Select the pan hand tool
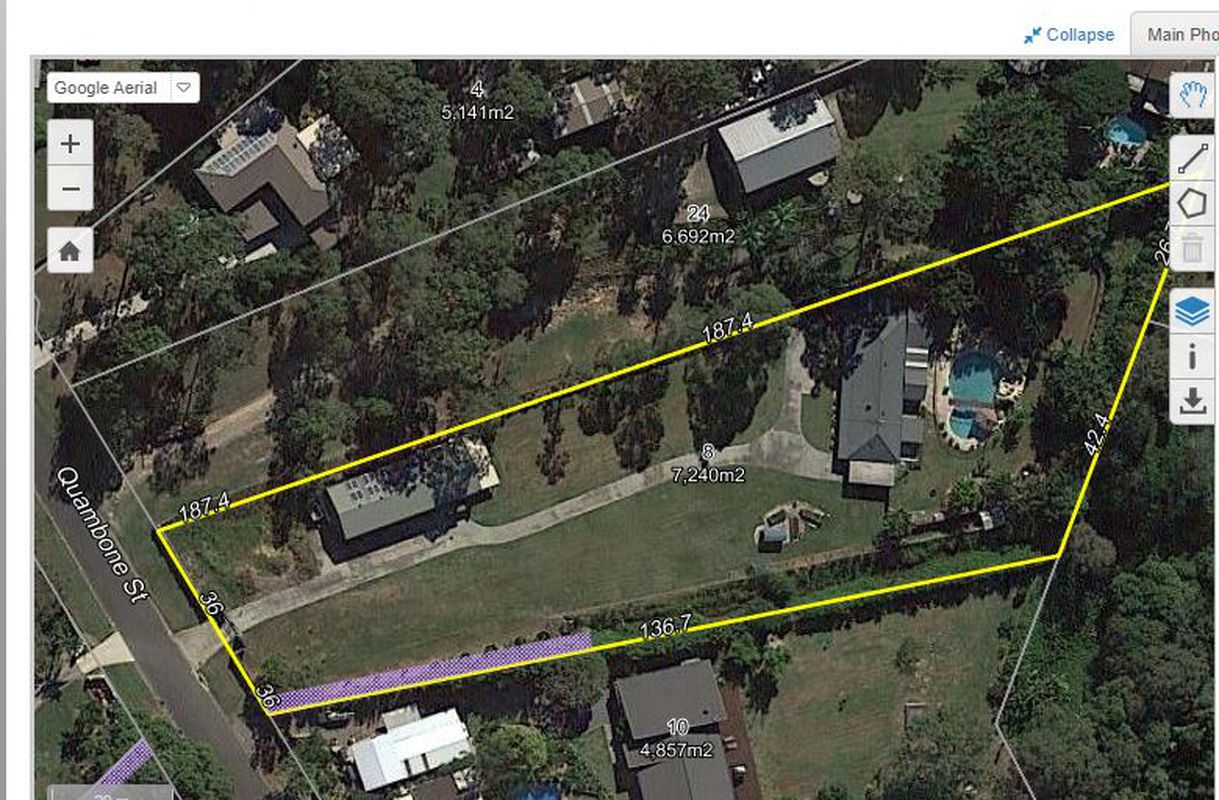The image size is (1219, 800). (x=1192, y=96)
